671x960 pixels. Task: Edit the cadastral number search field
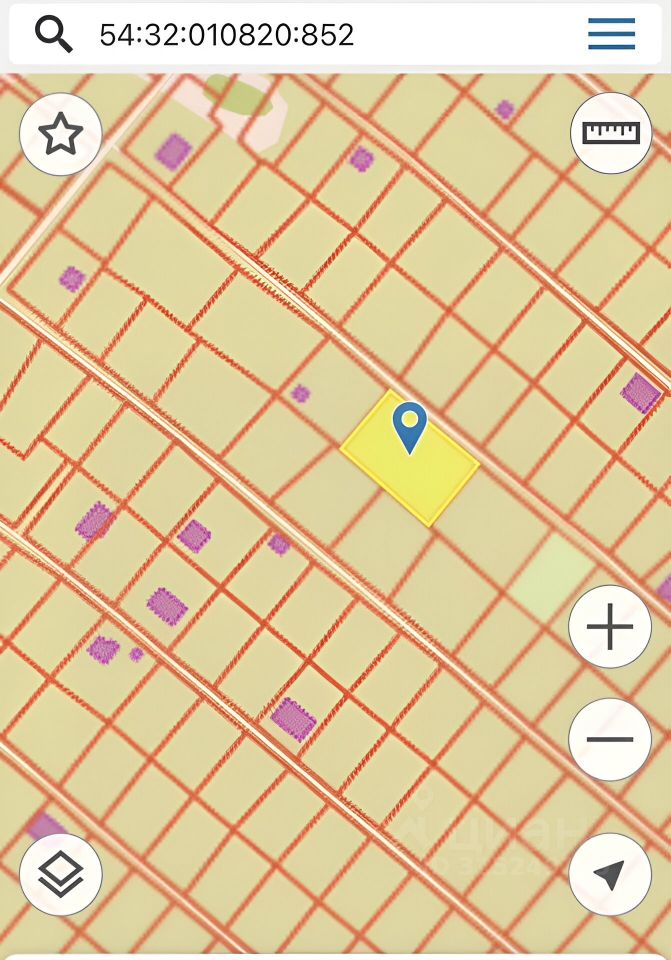point(300,35)
